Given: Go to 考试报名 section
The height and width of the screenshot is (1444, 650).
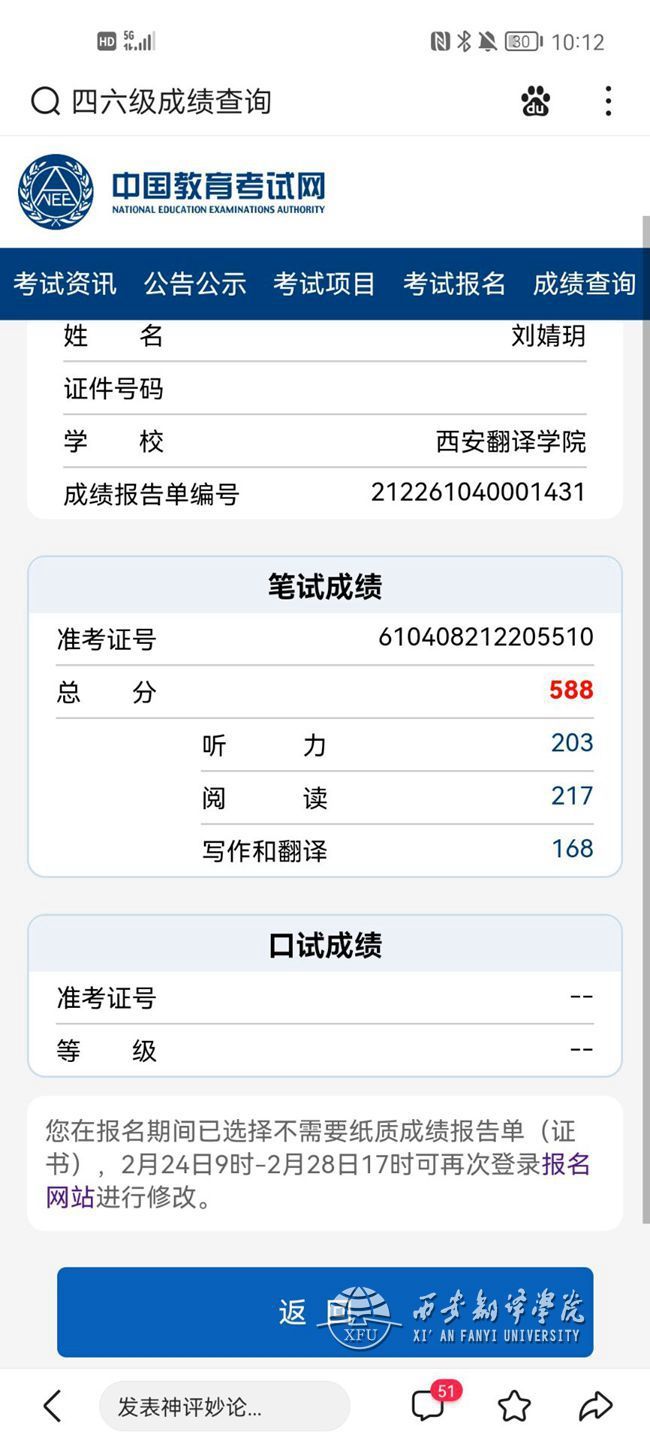Looking at the screenshot, I should (454, 284).
